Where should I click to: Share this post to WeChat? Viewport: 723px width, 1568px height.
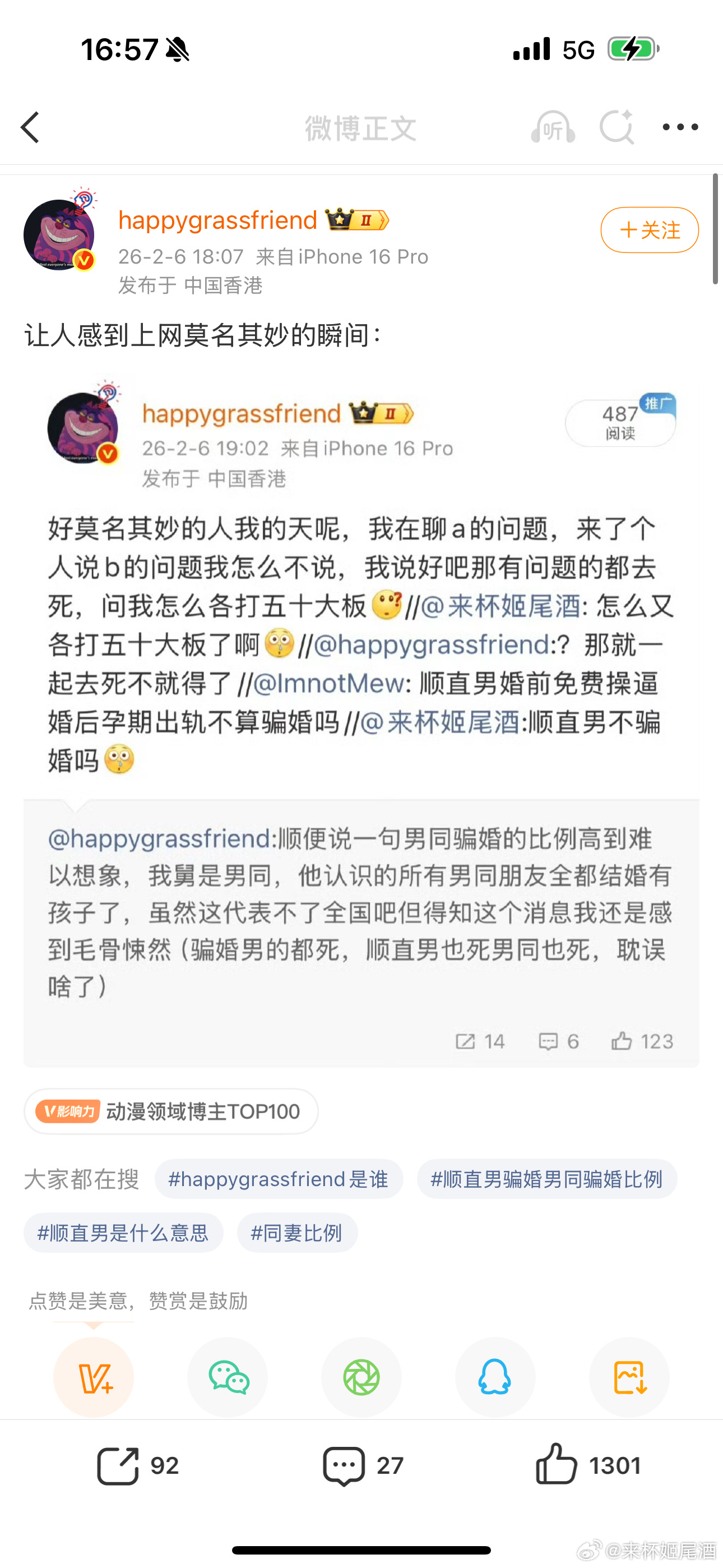pos(228,1377)
